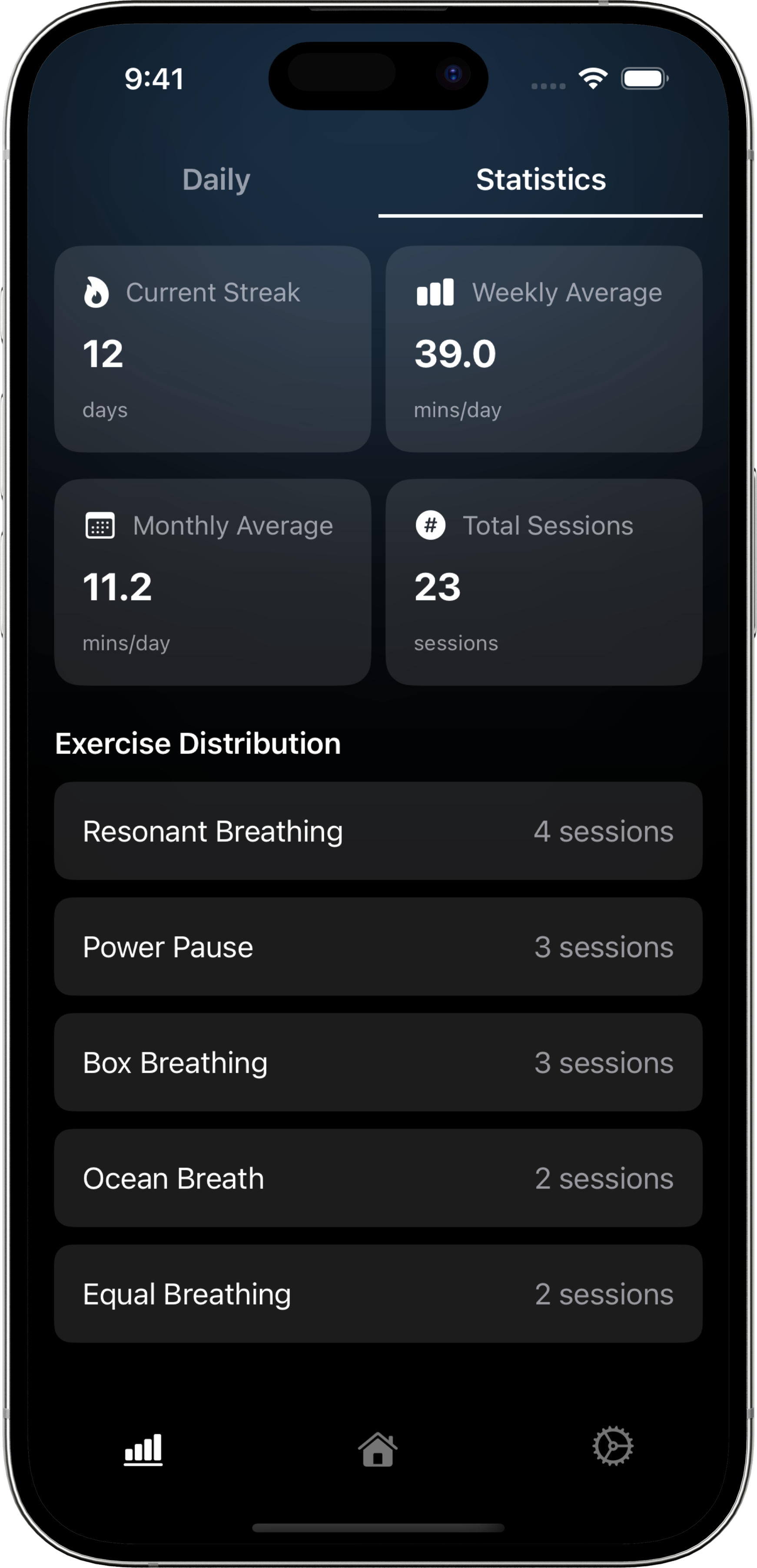Tap the Equal Breathing entry
Viewport: 757px width, 1568px height.
tap(378, 1294)
